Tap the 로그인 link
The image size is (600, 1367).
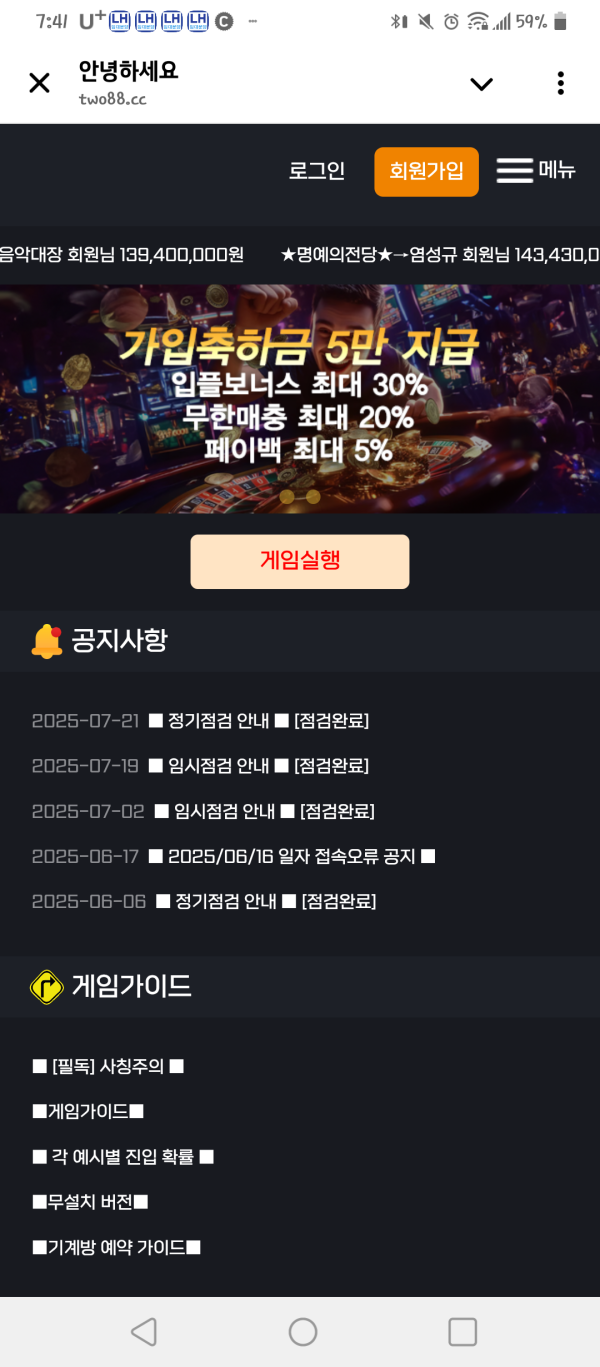coord(317,171)
